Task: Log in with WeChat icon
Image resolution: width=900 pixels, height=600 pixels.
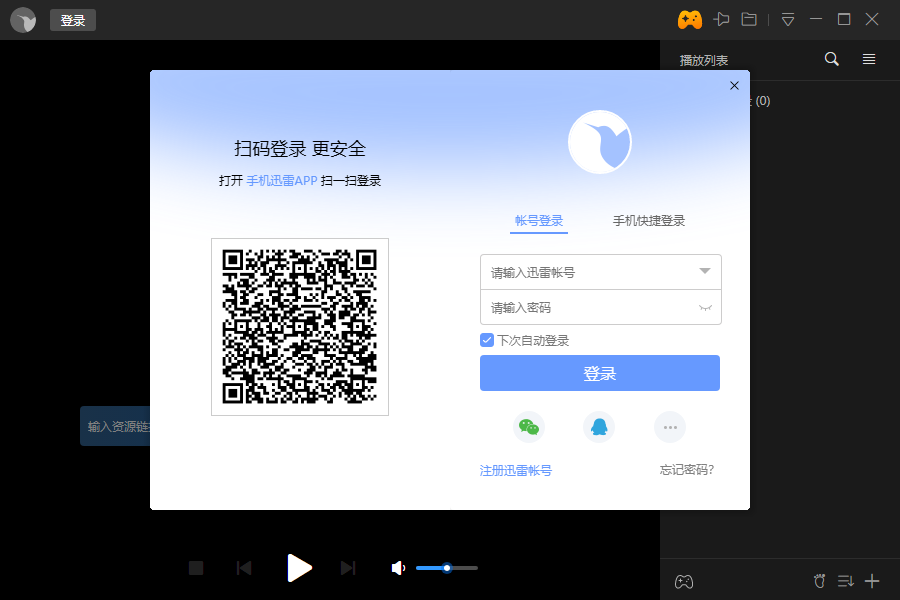Action: coord(529,427)
